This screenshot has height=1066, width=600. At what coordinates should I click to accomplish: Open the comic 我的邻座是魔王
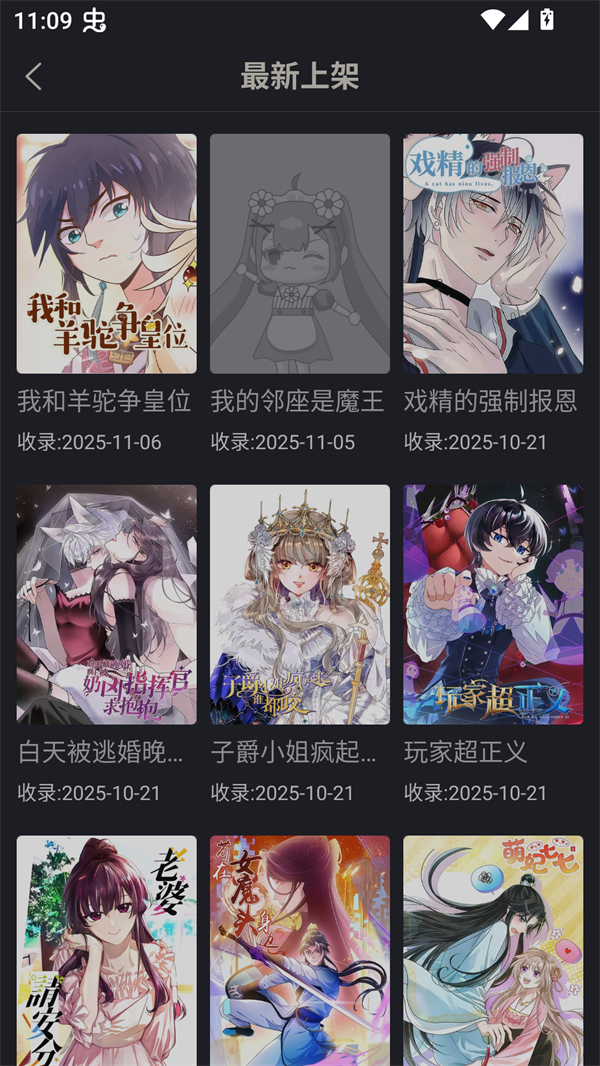tap(299, 254)
